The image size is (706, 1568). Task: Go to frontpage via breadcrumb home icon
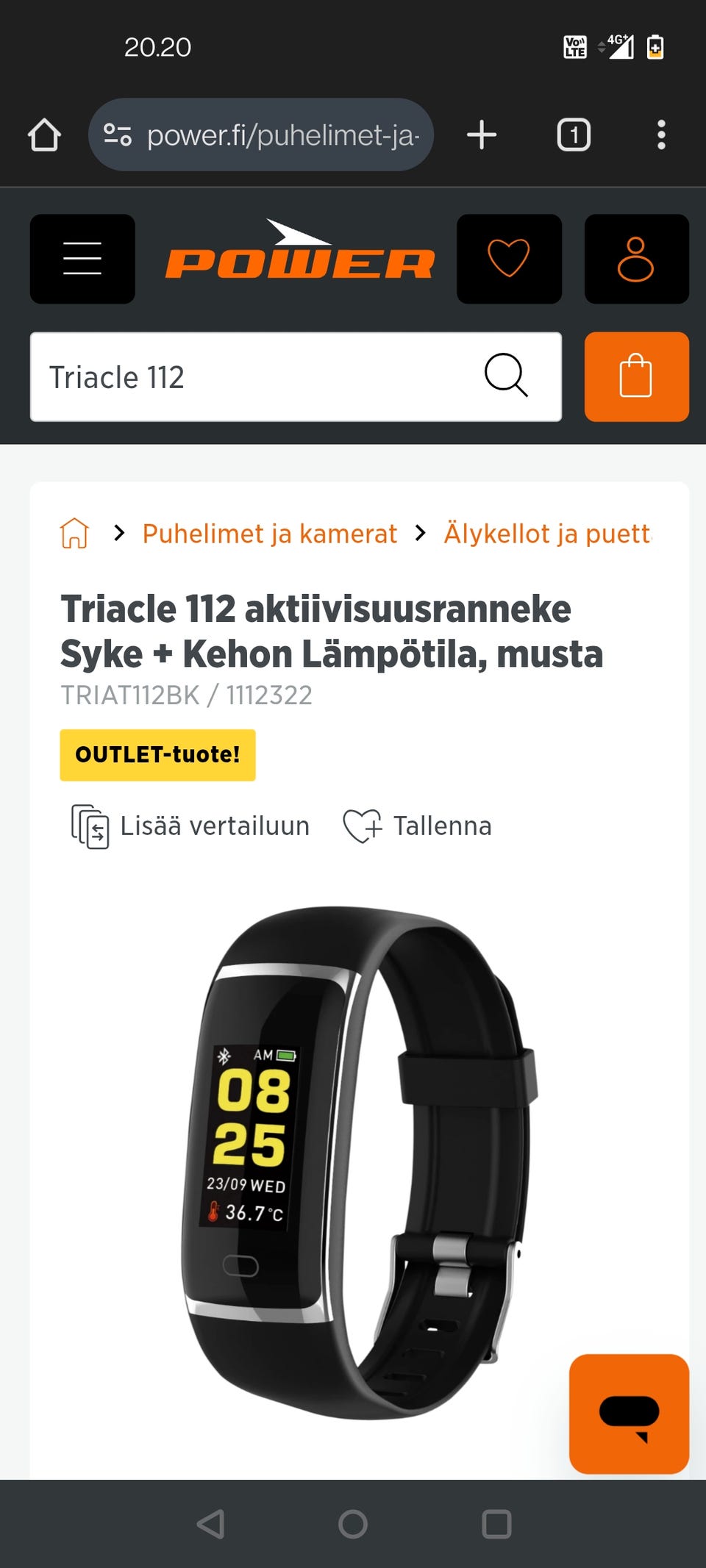click(76, 534)
